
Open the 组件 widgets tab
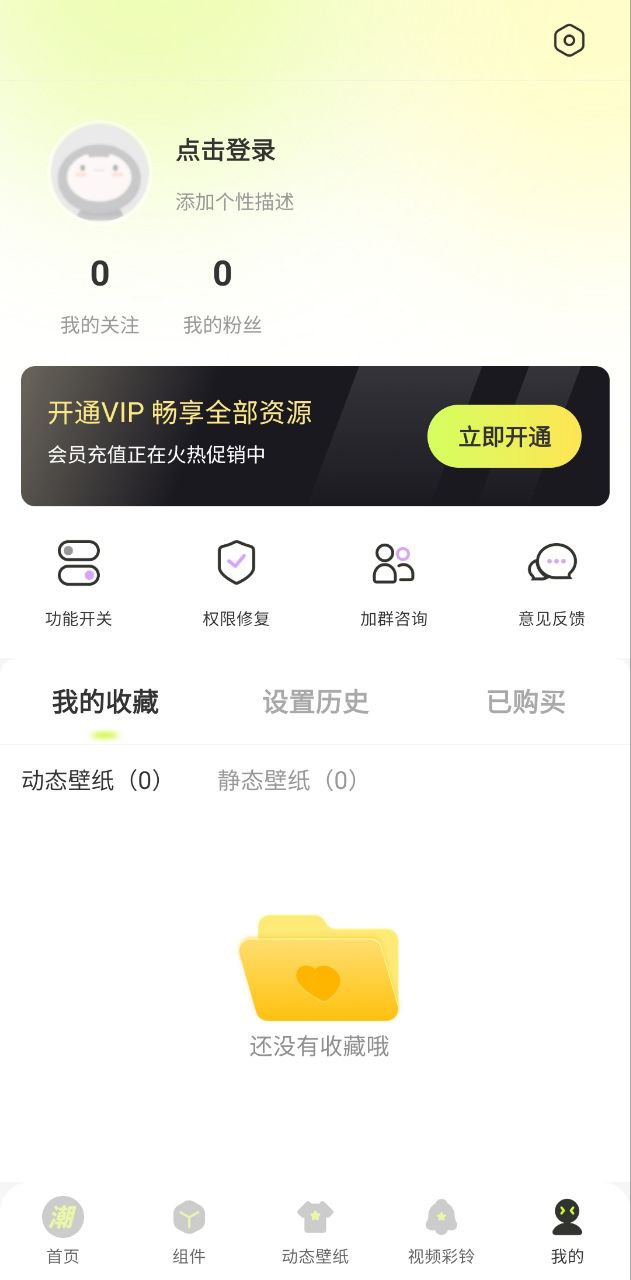point(189,1231)
